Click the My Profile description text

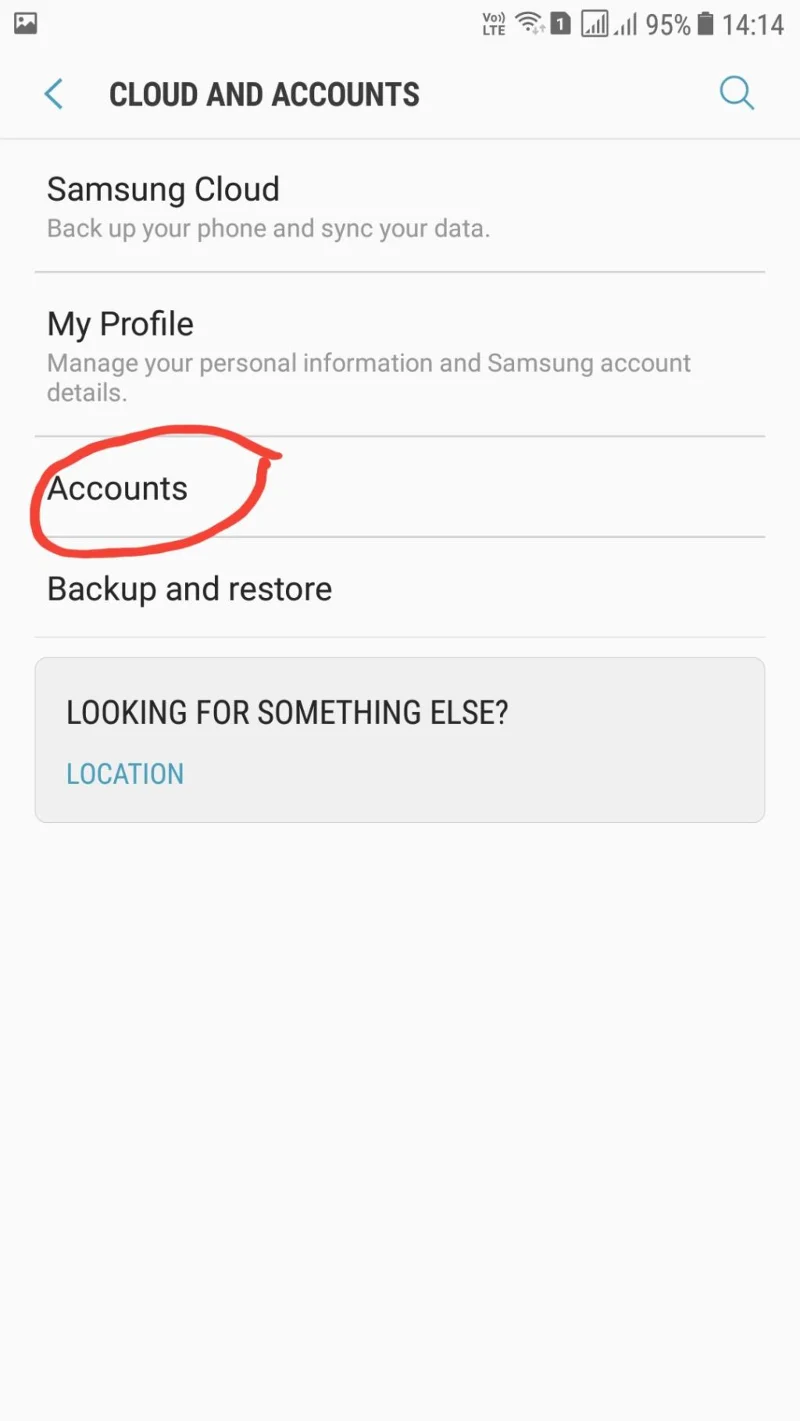pos(368,377)
